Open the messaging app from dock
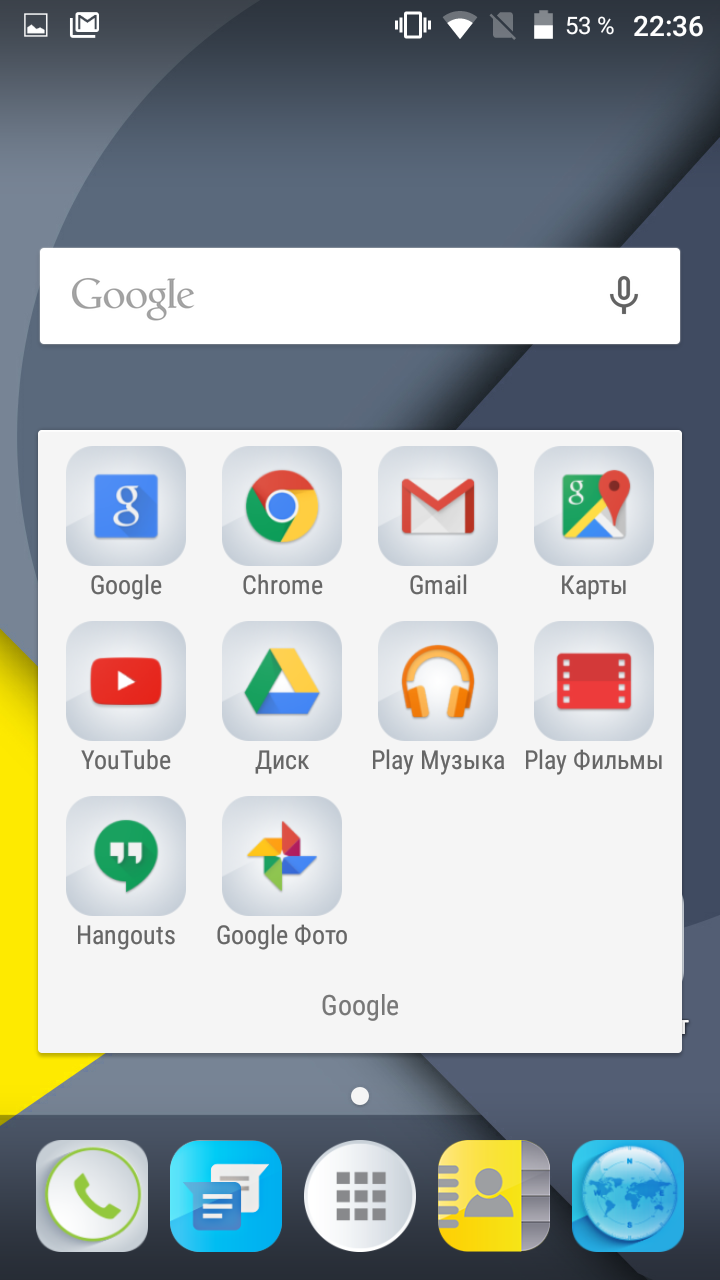The height and width of the screenshot is (1280, 720). [x=226, y=1196]
